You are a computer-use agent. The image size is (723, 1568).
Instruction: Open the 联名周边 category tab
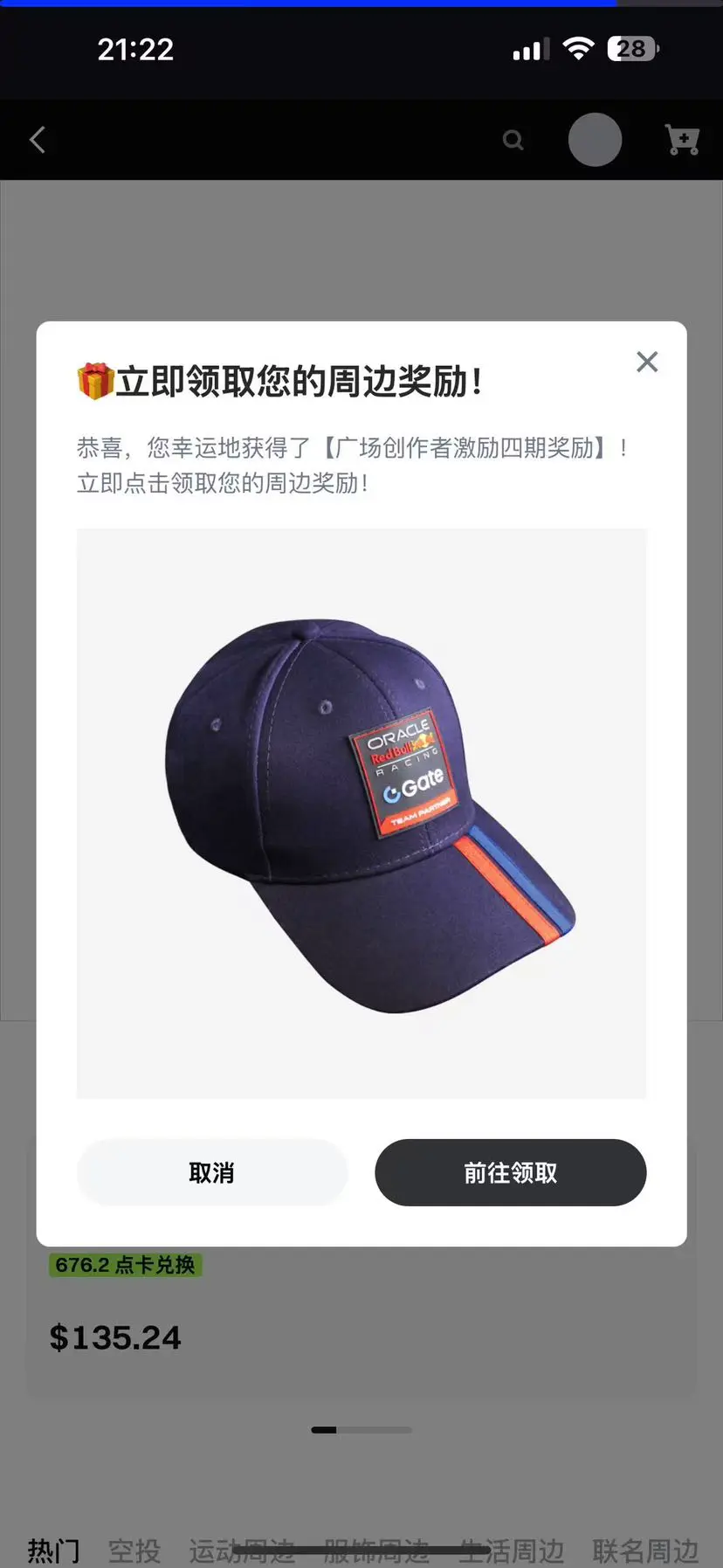point(644,1546)
